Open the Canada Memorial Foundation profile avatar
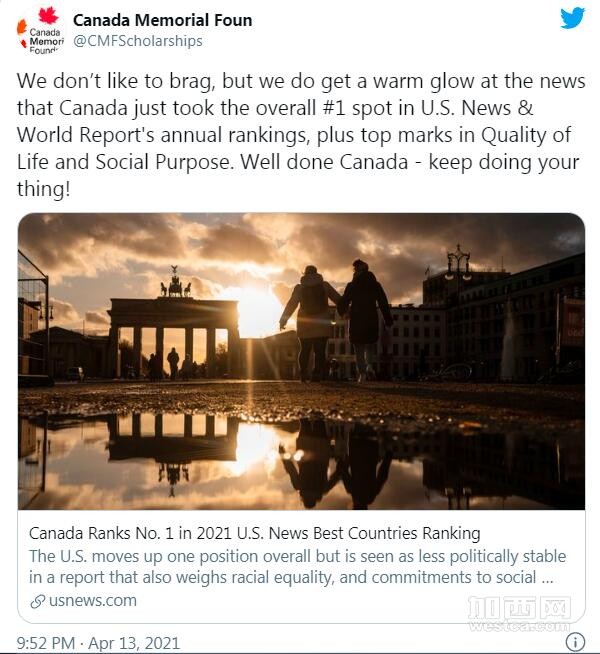The image size is (600, 654). click(x=40, y=30)
